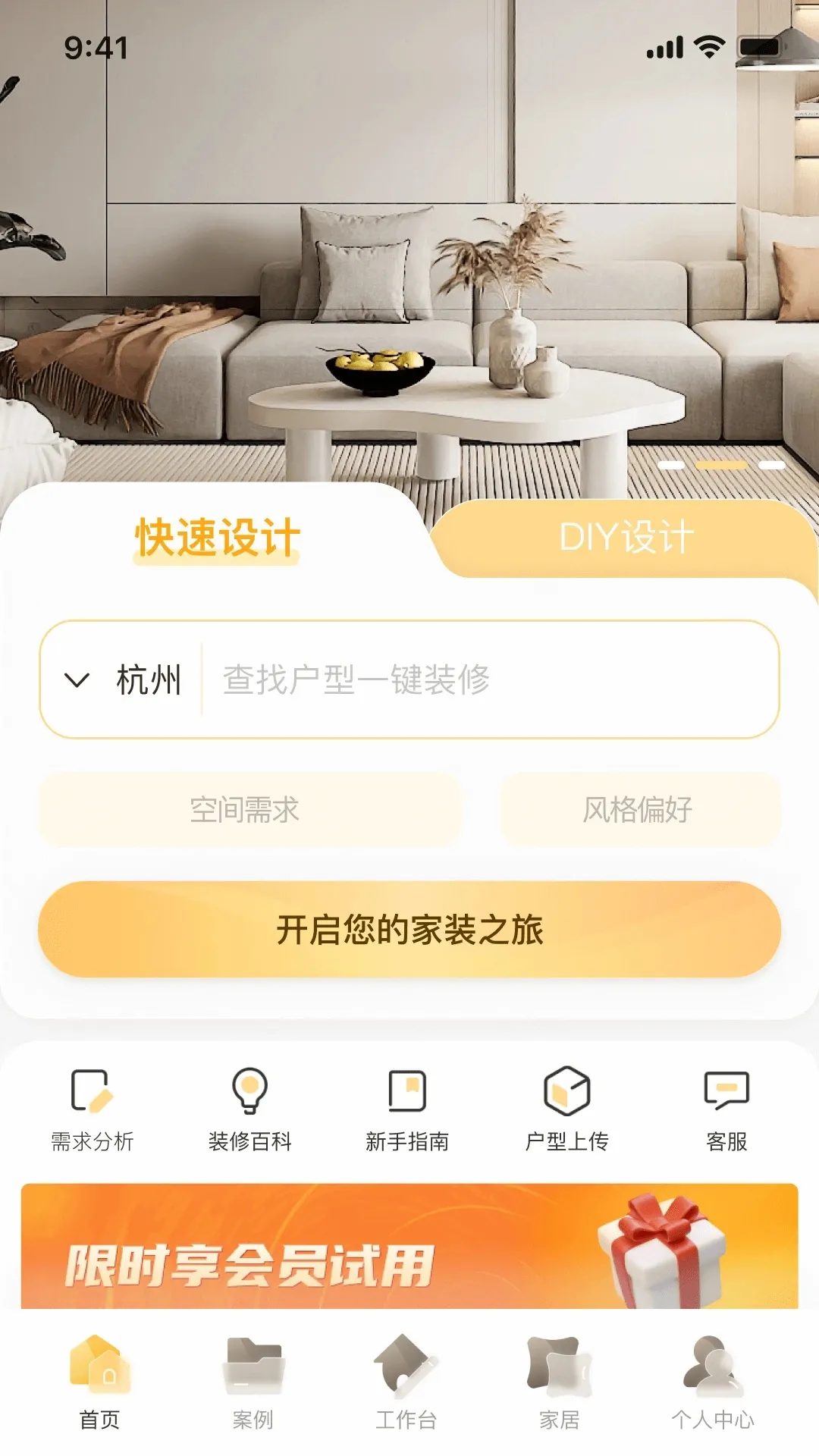Tap the living room carousel page indicator
The width and height of the screenshot is (819, 1456).
click(721, 465)
